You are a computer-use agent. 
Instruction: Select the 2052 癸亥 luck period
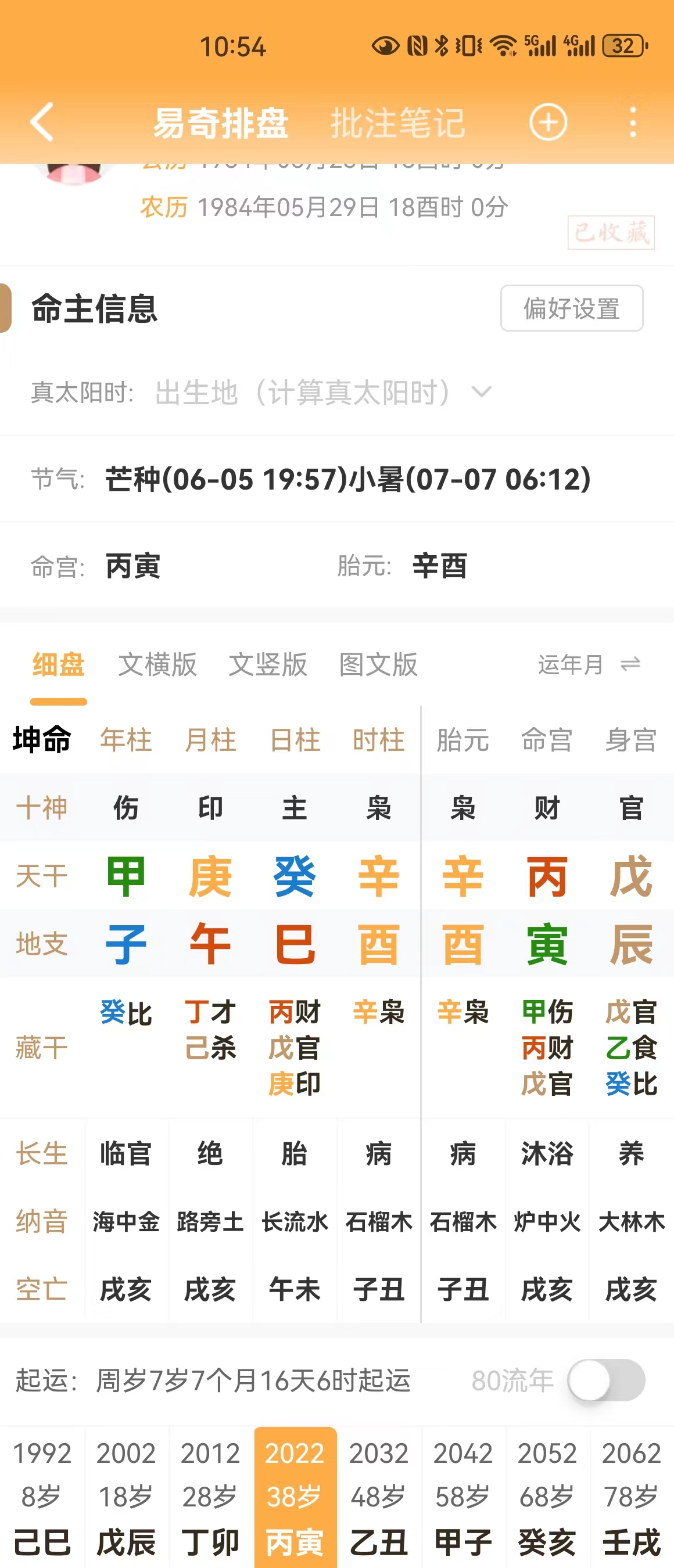547,1497
